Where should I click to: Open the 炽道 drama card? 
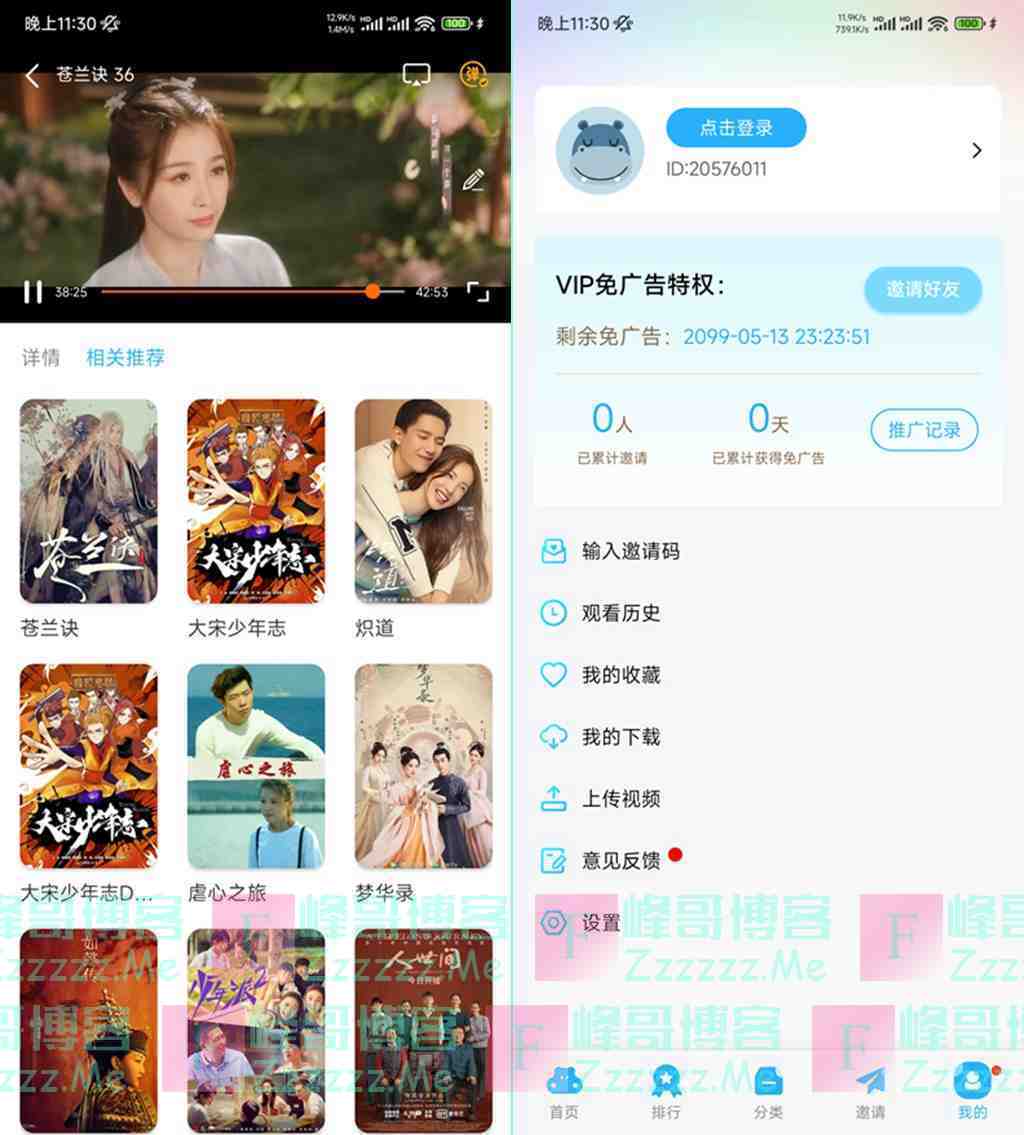pos(423,502)
